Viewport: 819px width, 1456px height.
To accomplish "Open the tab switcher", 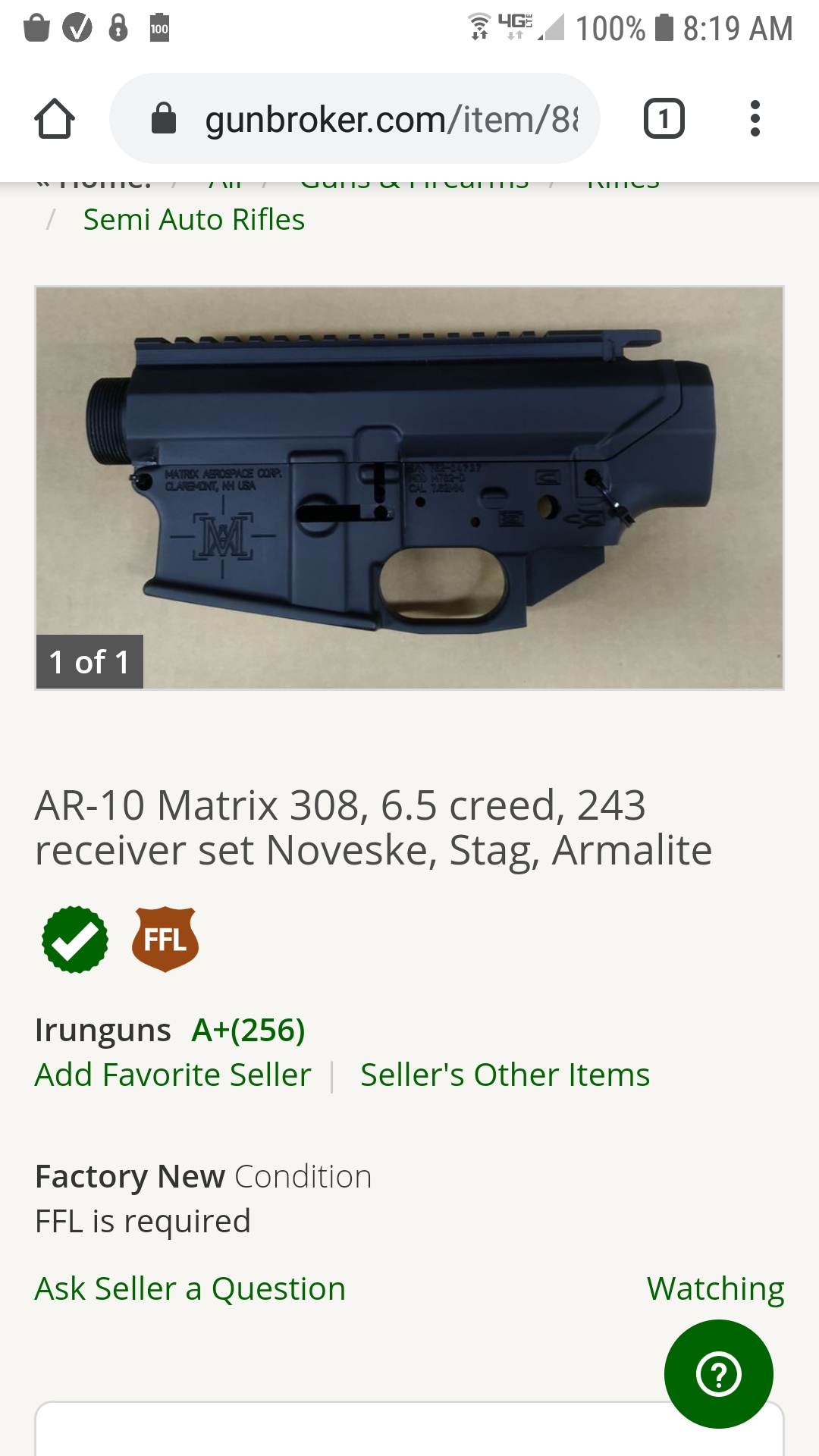I will point(664,119).
